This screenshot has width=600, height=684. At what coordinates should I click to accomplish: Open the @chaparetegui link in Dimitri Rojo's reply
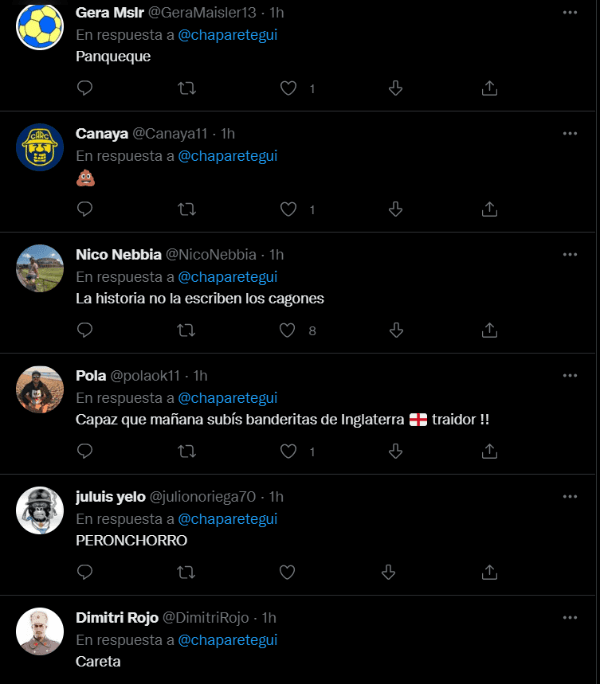227,640
